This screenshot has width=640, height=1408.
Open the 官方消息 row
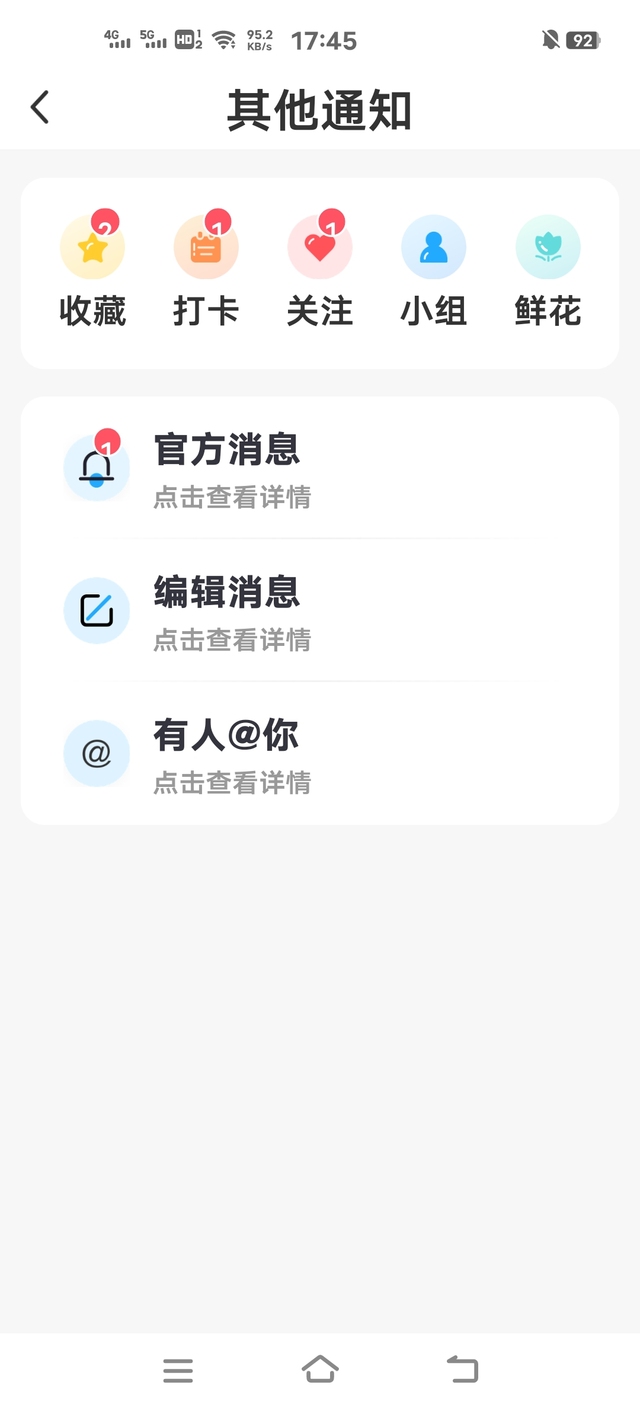320,468
